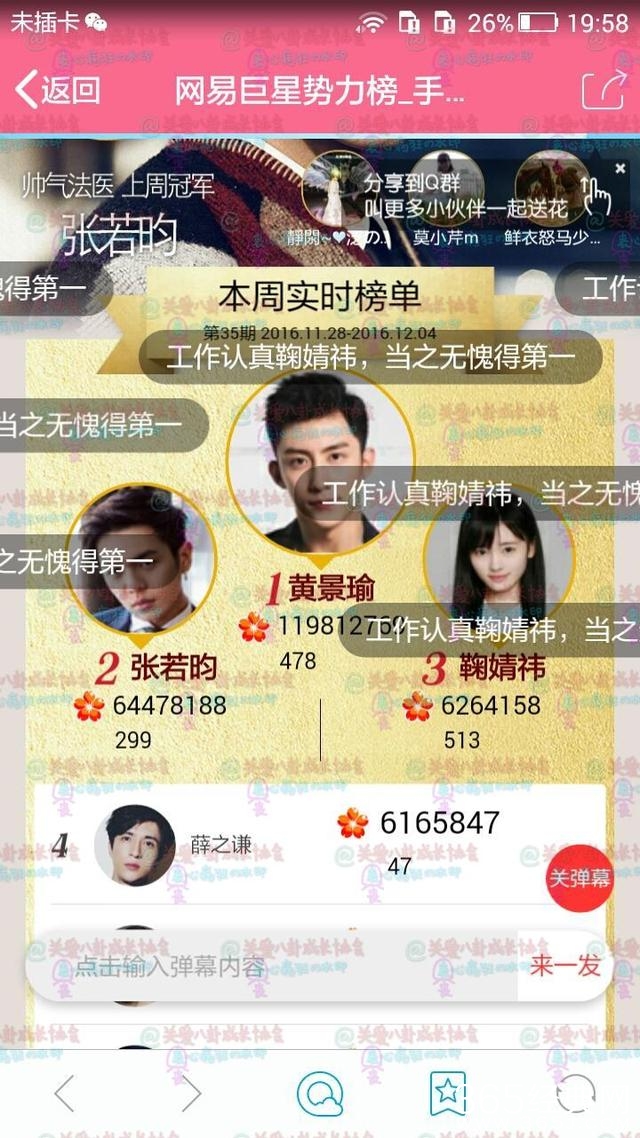Send a bullet comment with 来一发

point(565,966)
